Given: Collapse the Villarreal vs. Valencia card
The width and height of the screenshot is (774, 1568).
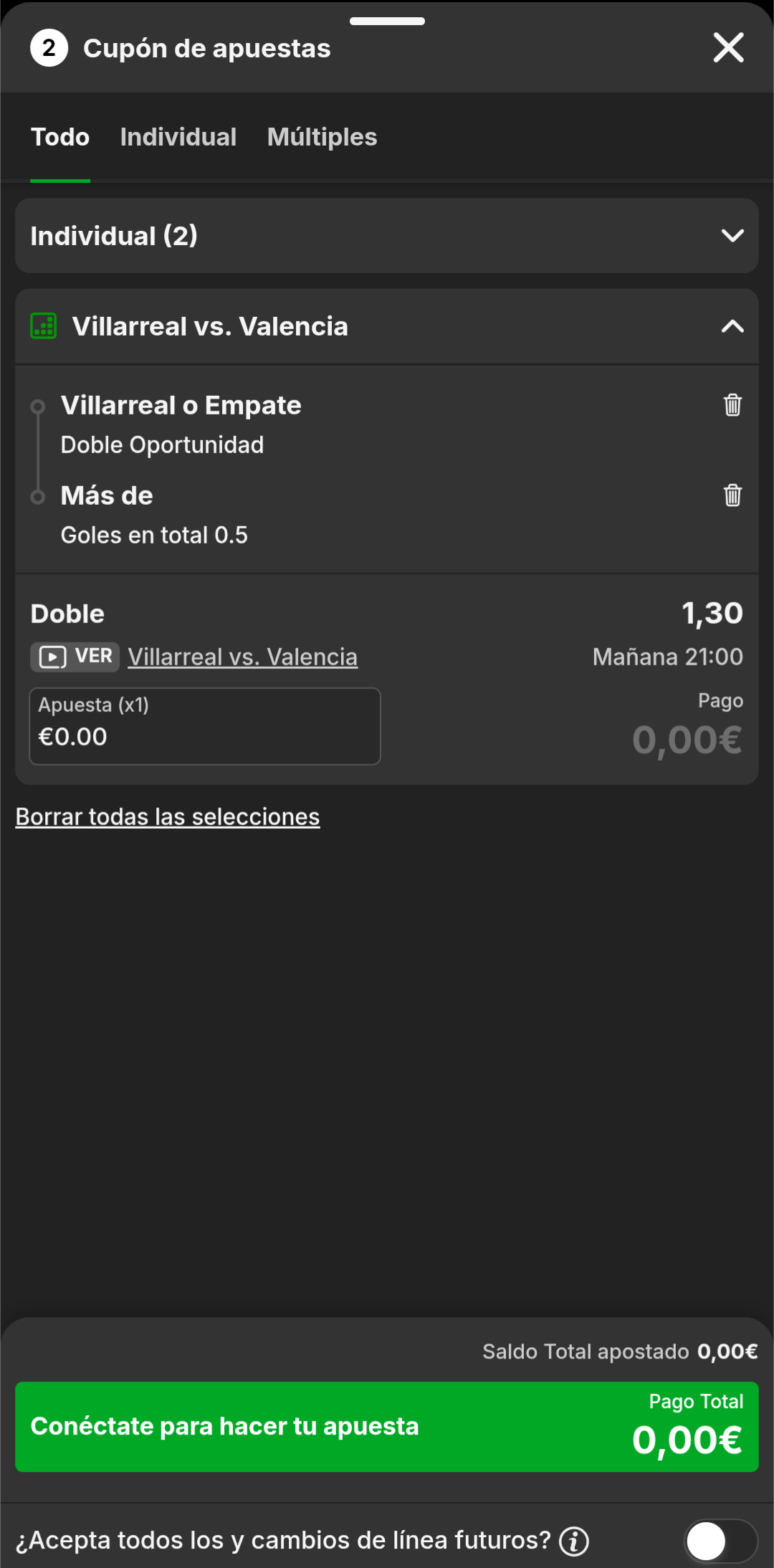Looking at the screenshot, I should coord(732,327).
